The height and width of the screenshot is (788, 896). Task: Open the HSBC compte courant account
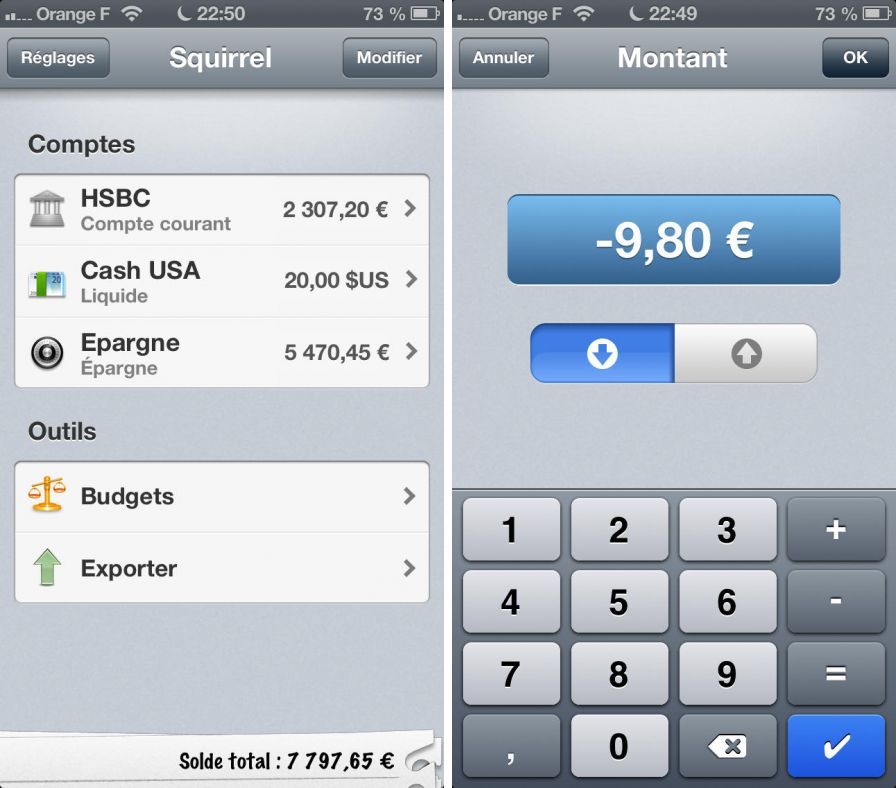222,209
